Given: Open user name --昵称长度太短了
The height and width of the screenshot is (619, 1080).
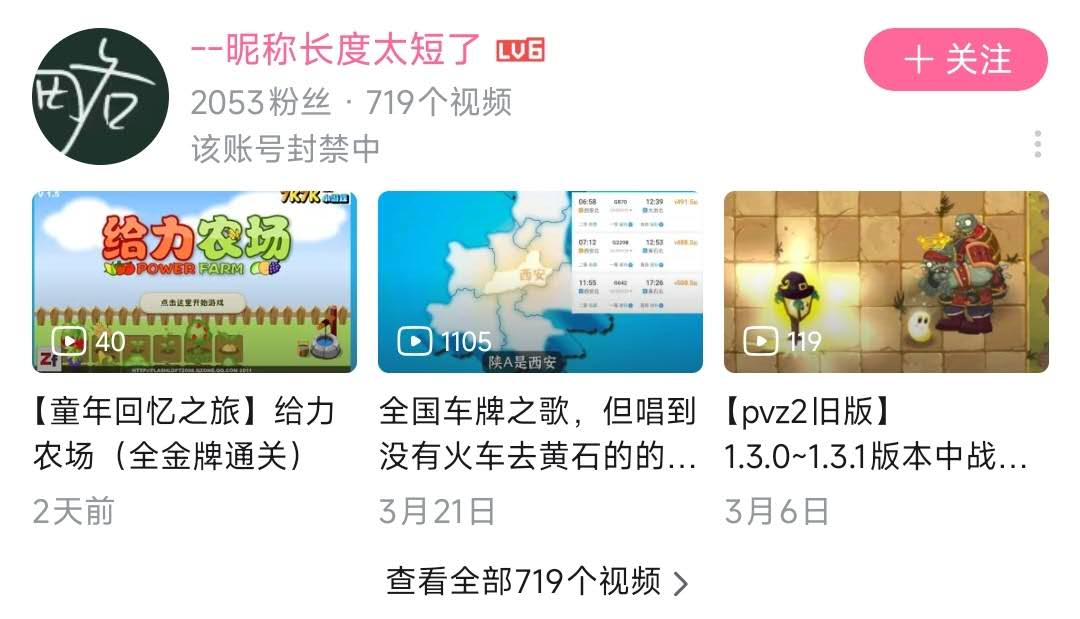Looking at the screenshot, I should click(339, 50).
